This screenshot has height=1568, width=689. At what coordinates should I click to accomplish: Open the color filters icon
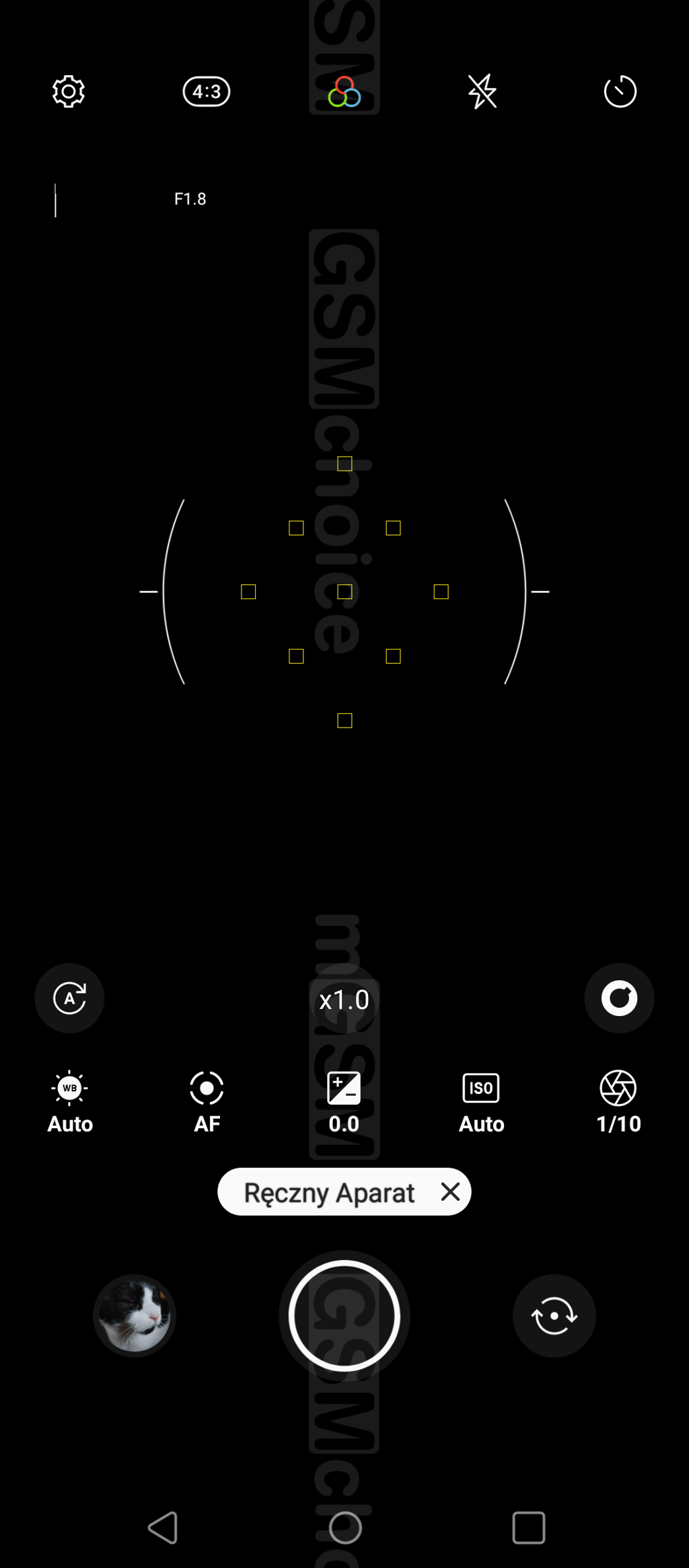[x=344, y=92]
